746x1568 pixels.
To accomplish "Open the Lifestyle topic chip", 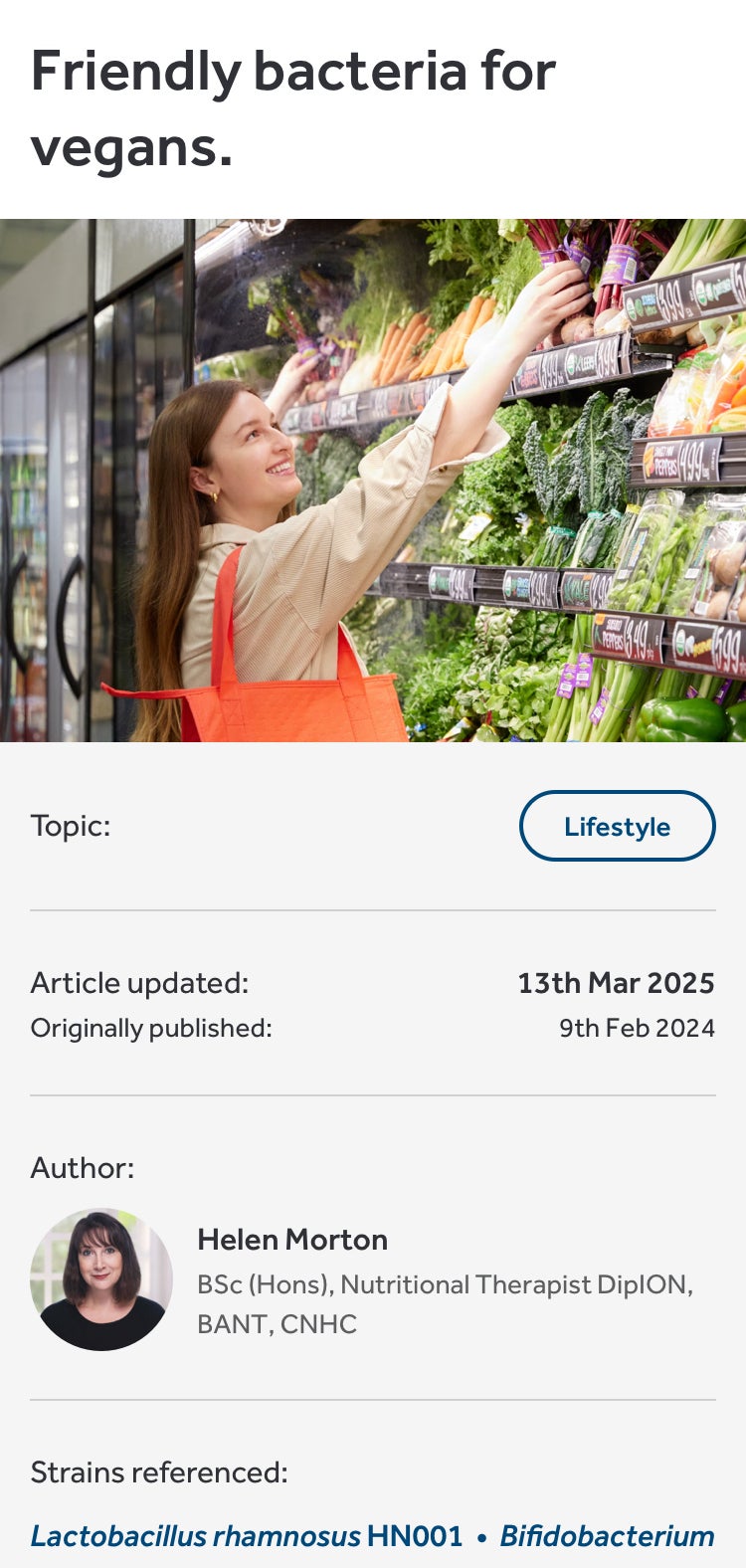I will [x=617, y=826].
